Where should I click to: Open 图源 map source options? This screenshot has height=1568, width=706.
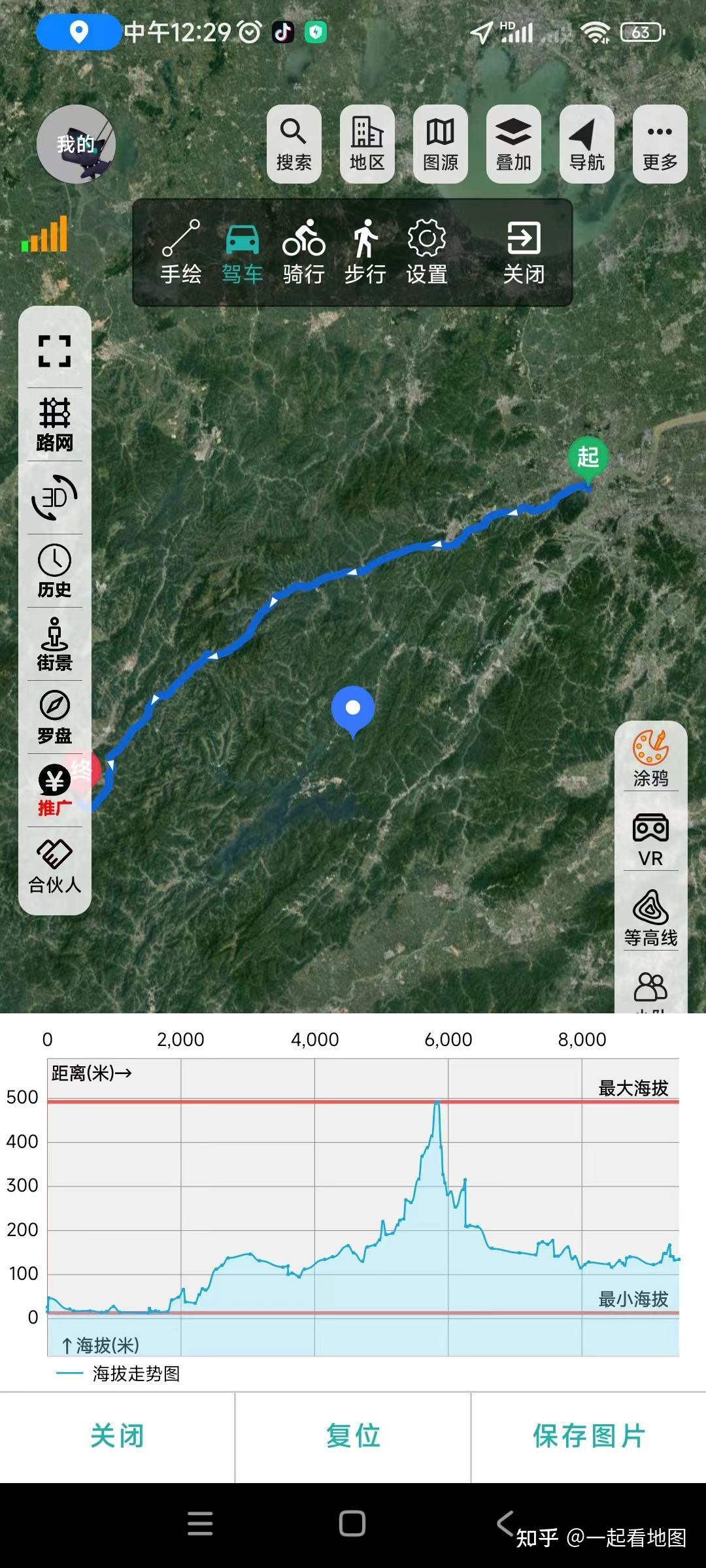coord(440,144)
